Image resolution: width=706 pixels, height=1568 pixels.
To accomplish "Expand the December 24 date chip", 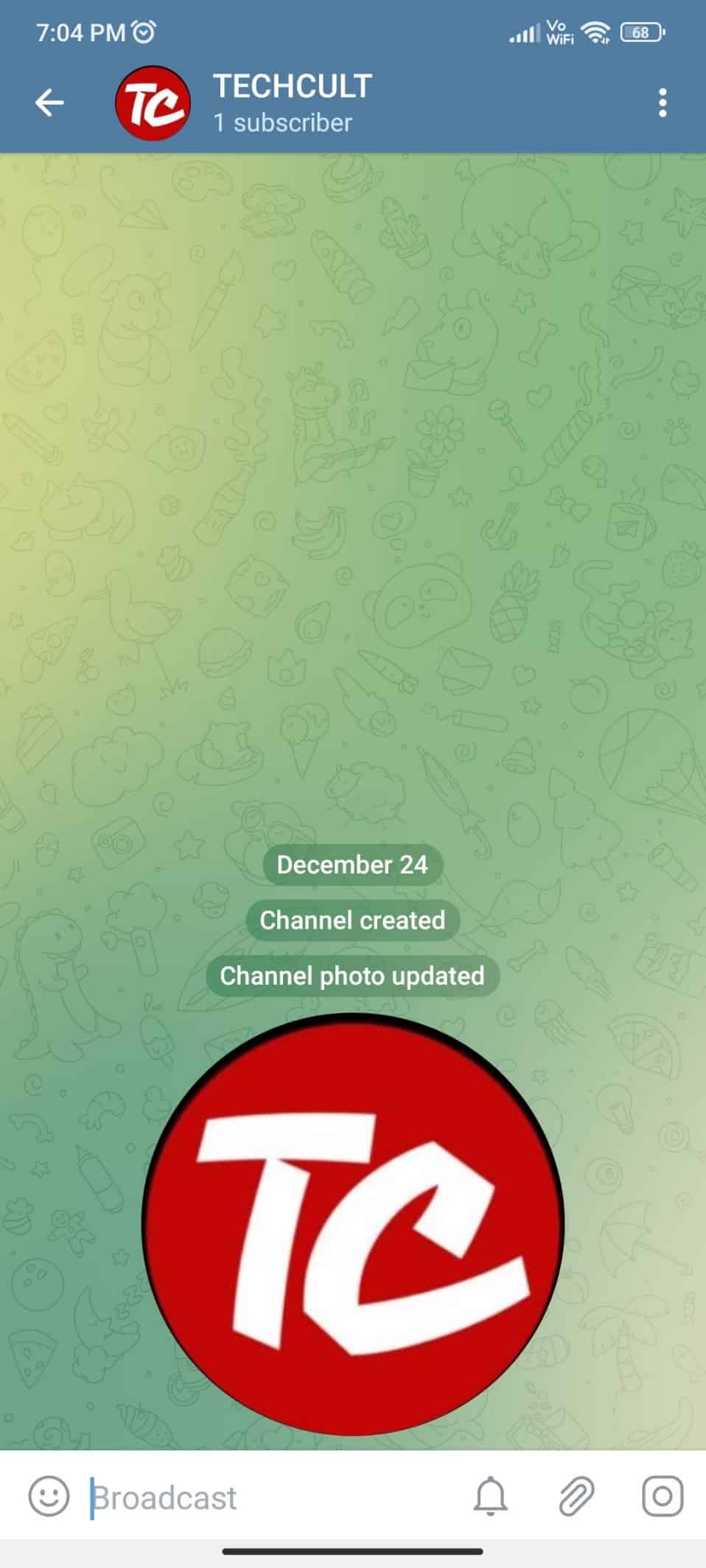I will [352, 865].
